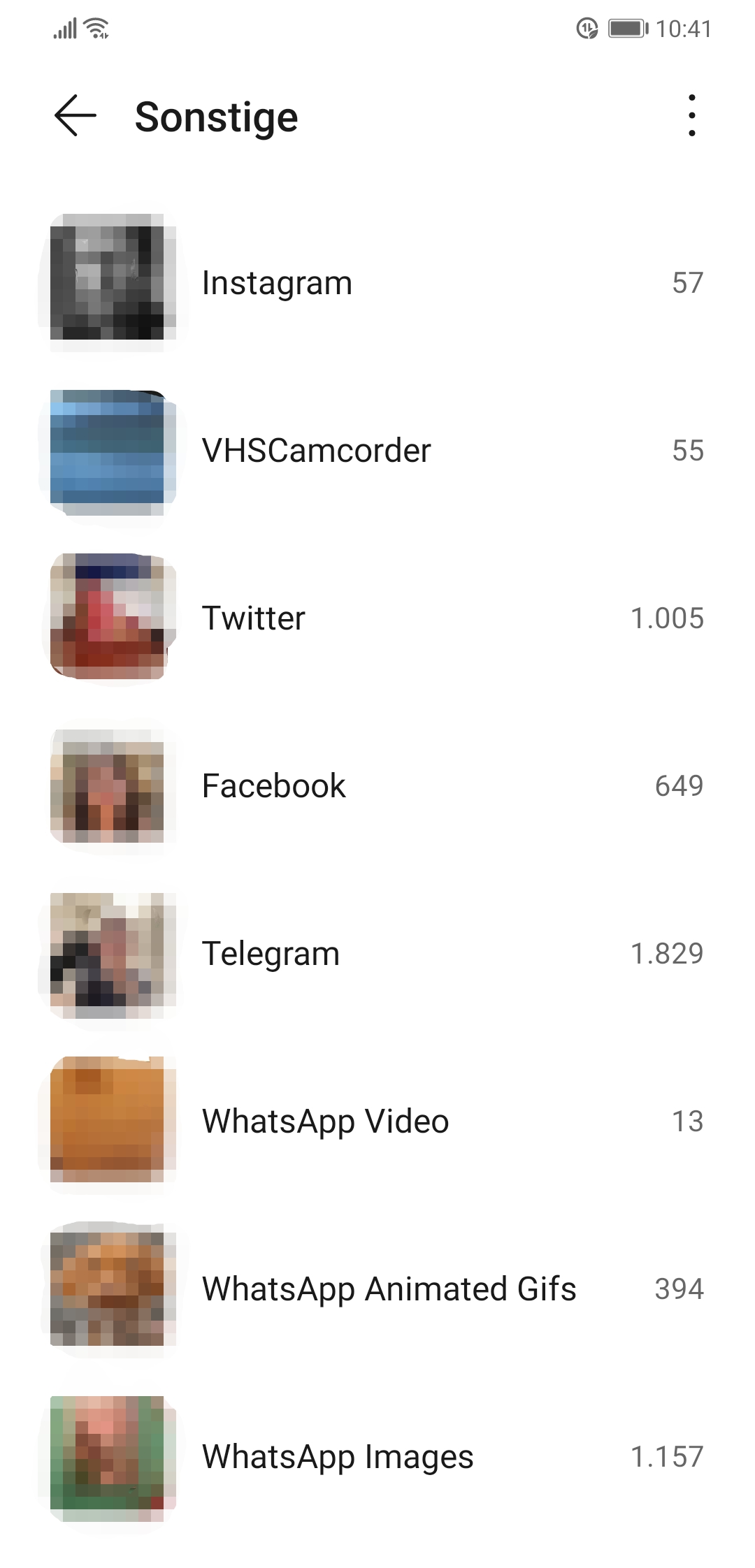
Task: Tap the battery indicator icon
Action: [626, 28]
